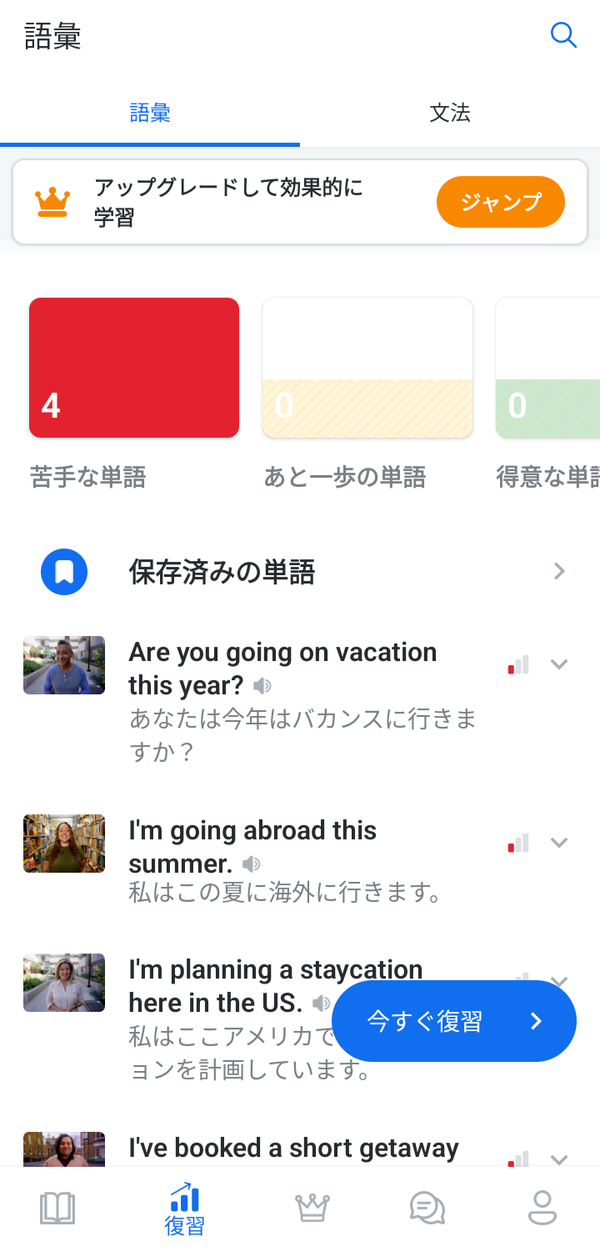Play audio for "Are you going on vacation this year?"
The width and height of the screenshot is (600, 1247).
pyautogui.click(x=262, y=686)
